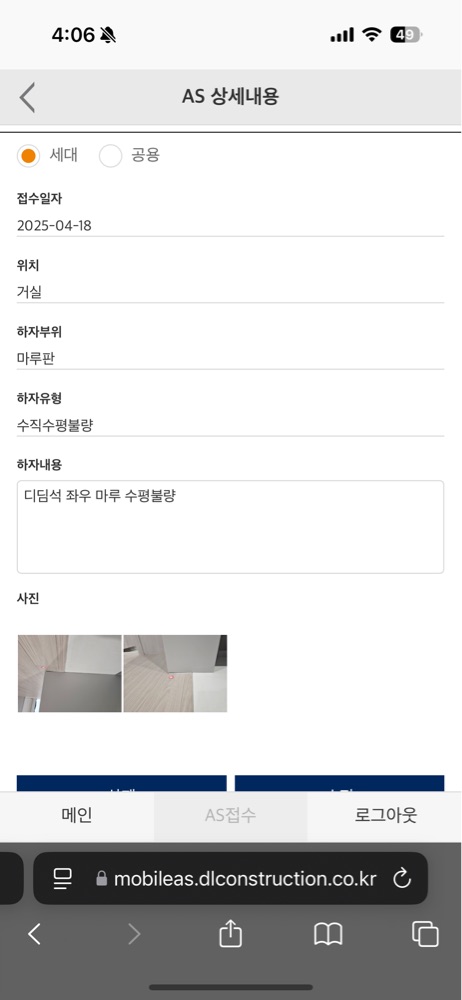Viewport: 462px width, 1000px height.
Task: Tap the Safari share icon
Action: 230,935
